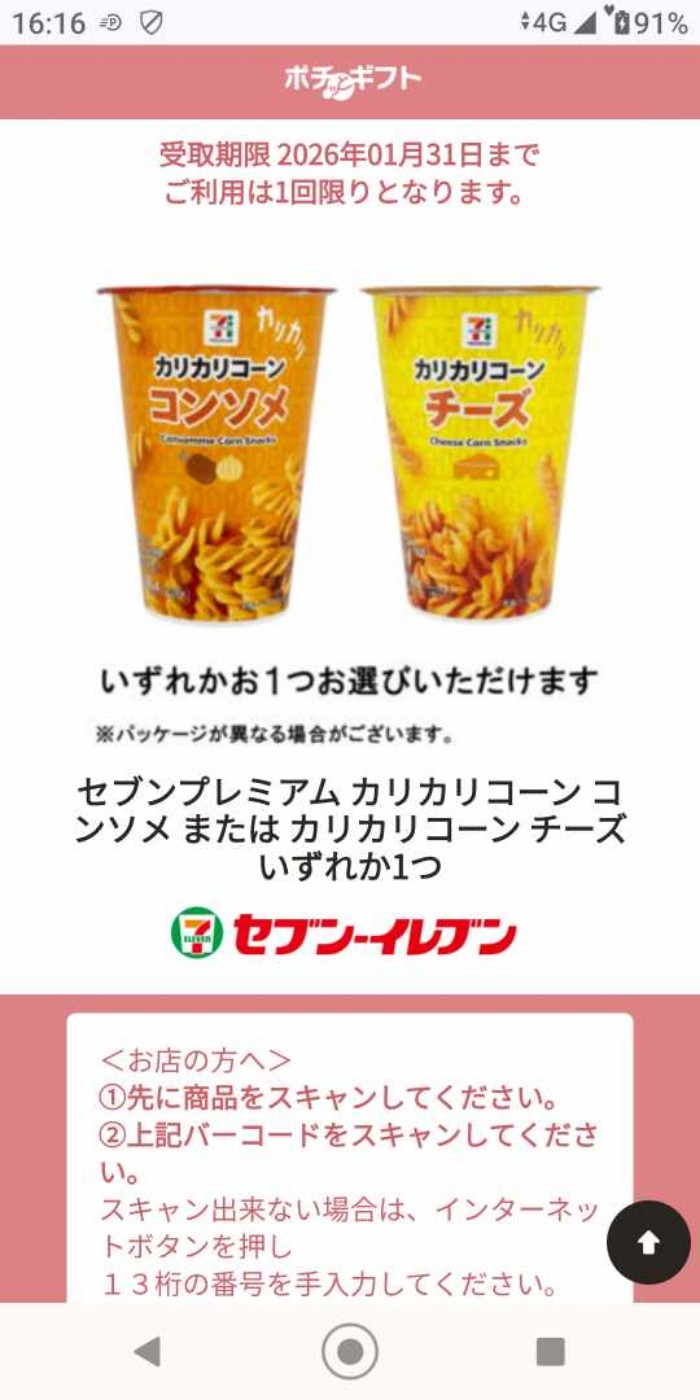Open the recent apps view
700x1400 pixels.
click(x=550, y=1351)
